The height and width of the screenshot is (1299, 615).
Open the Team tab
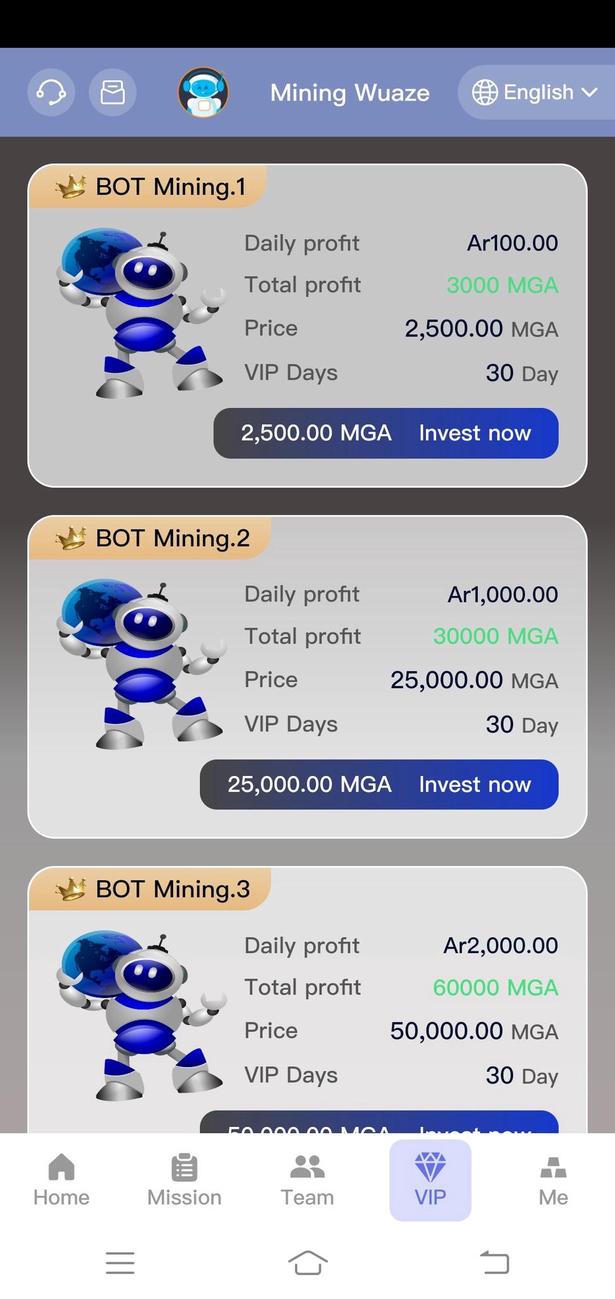click(x=307, y=1180)
